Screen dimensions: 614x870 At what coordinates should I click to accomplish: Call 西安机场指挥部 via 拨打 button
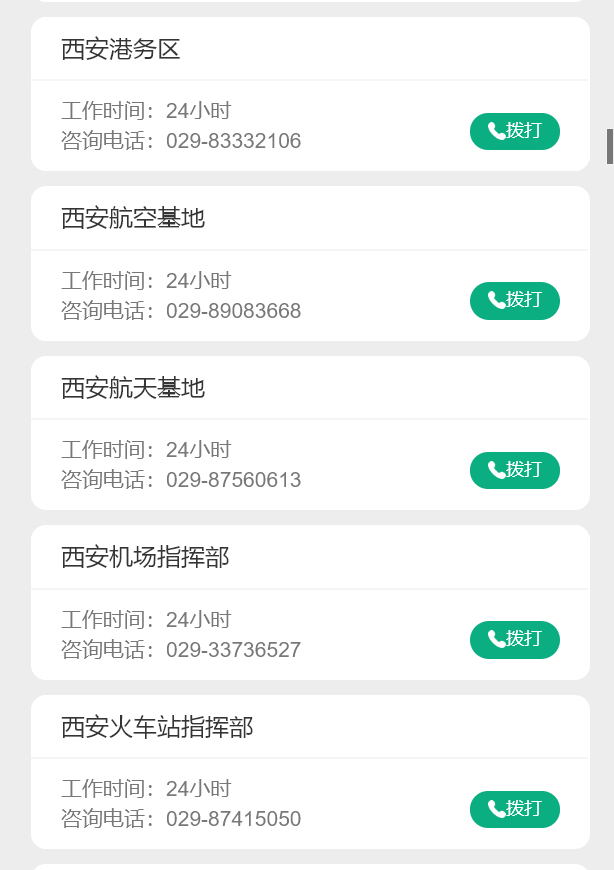pyautogui.click(x=514, y=639)
